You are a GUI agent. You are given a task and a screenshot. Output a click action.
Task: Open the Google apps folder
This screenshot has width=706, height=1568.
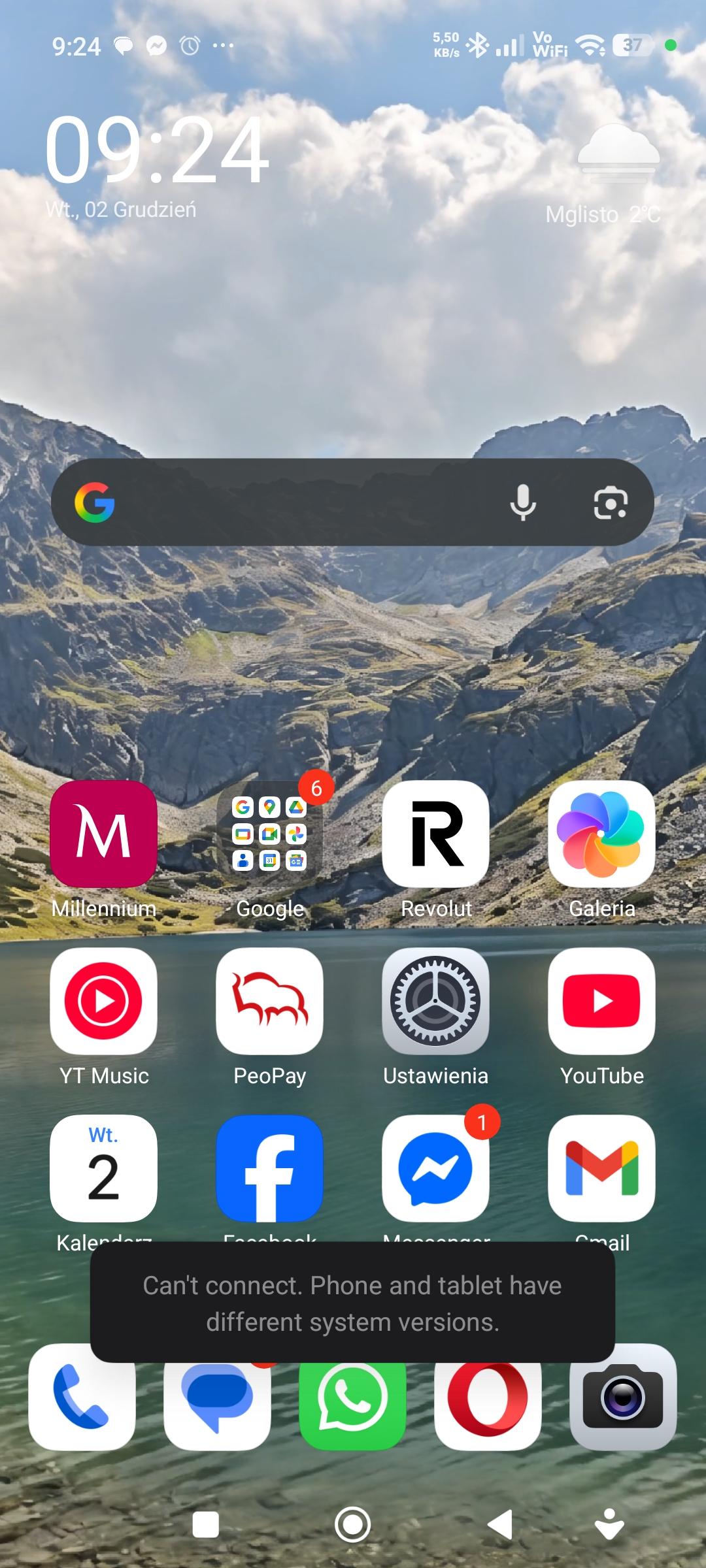tap(269, 834)
